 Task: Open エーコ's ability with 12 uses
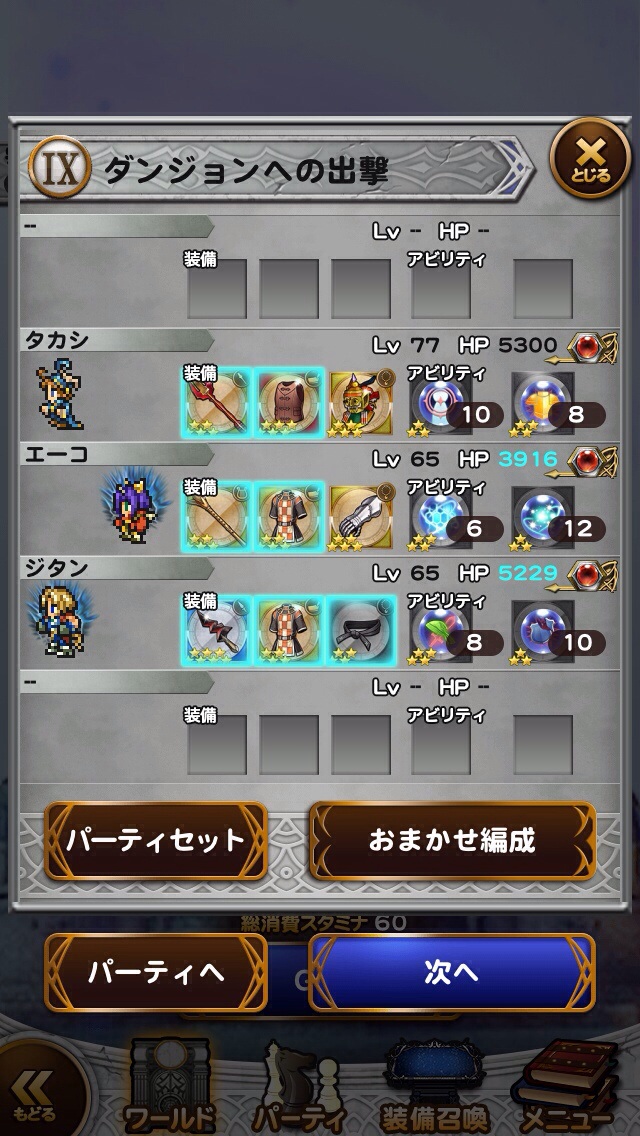545,517
